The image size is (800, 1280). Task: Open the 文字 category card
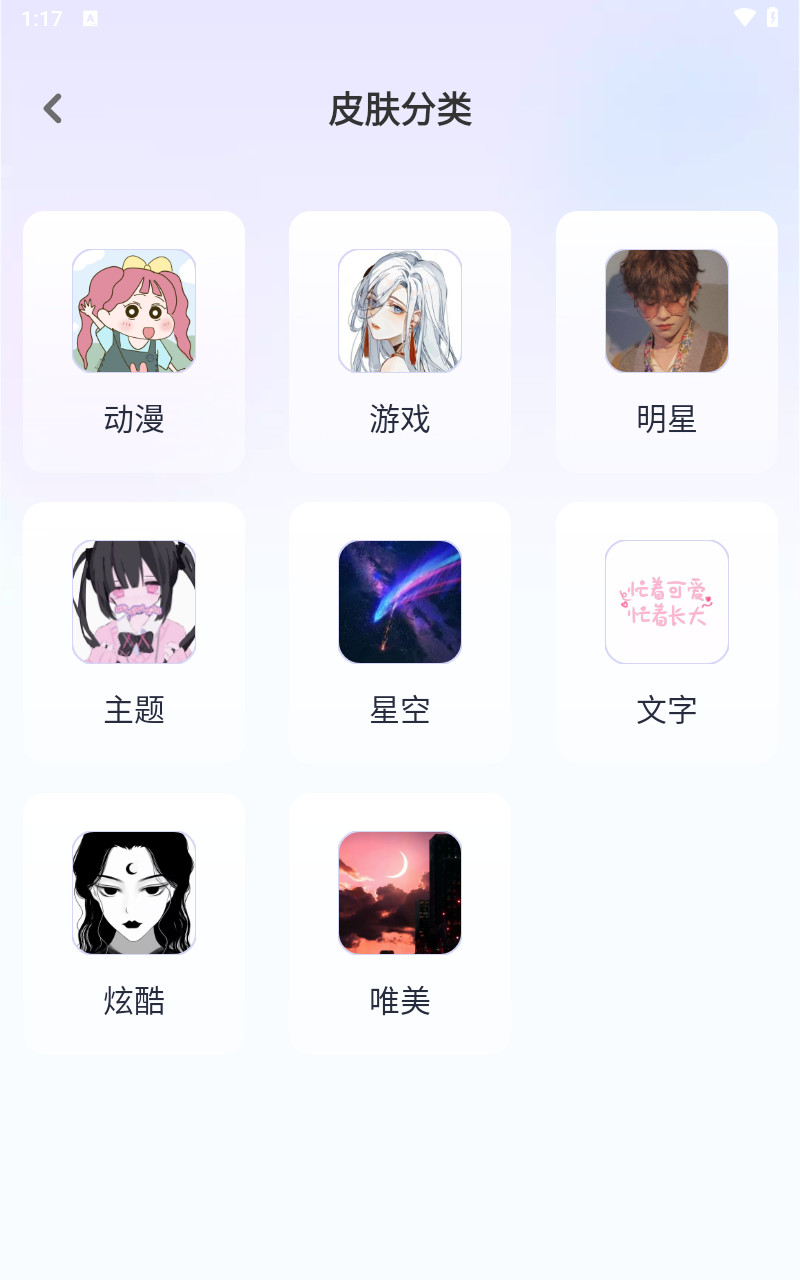(666, 631)
